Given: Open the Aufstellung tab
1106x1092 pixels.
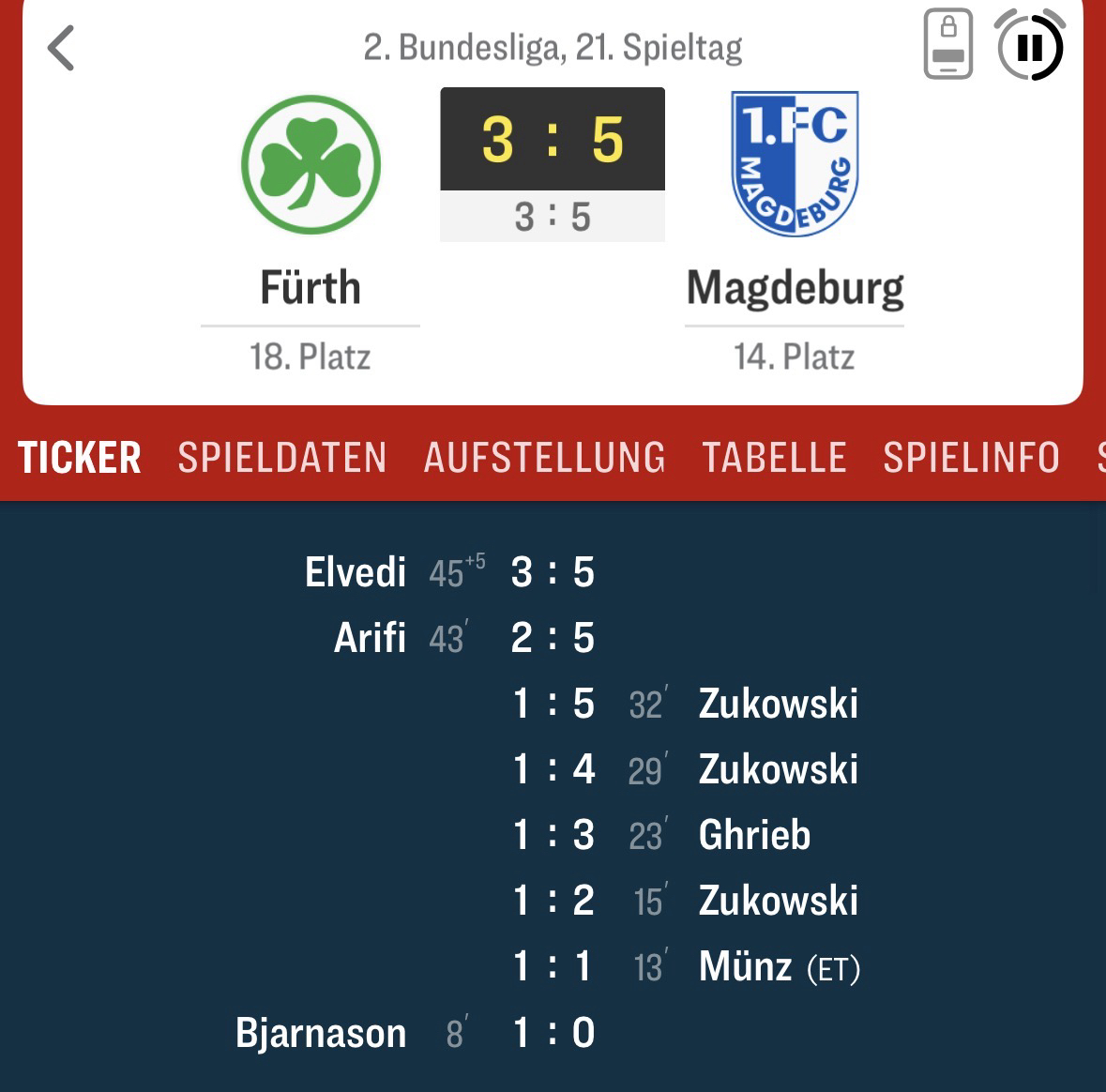Looking at the screenshot, I should pyautogui.click(x=544, y=458).
